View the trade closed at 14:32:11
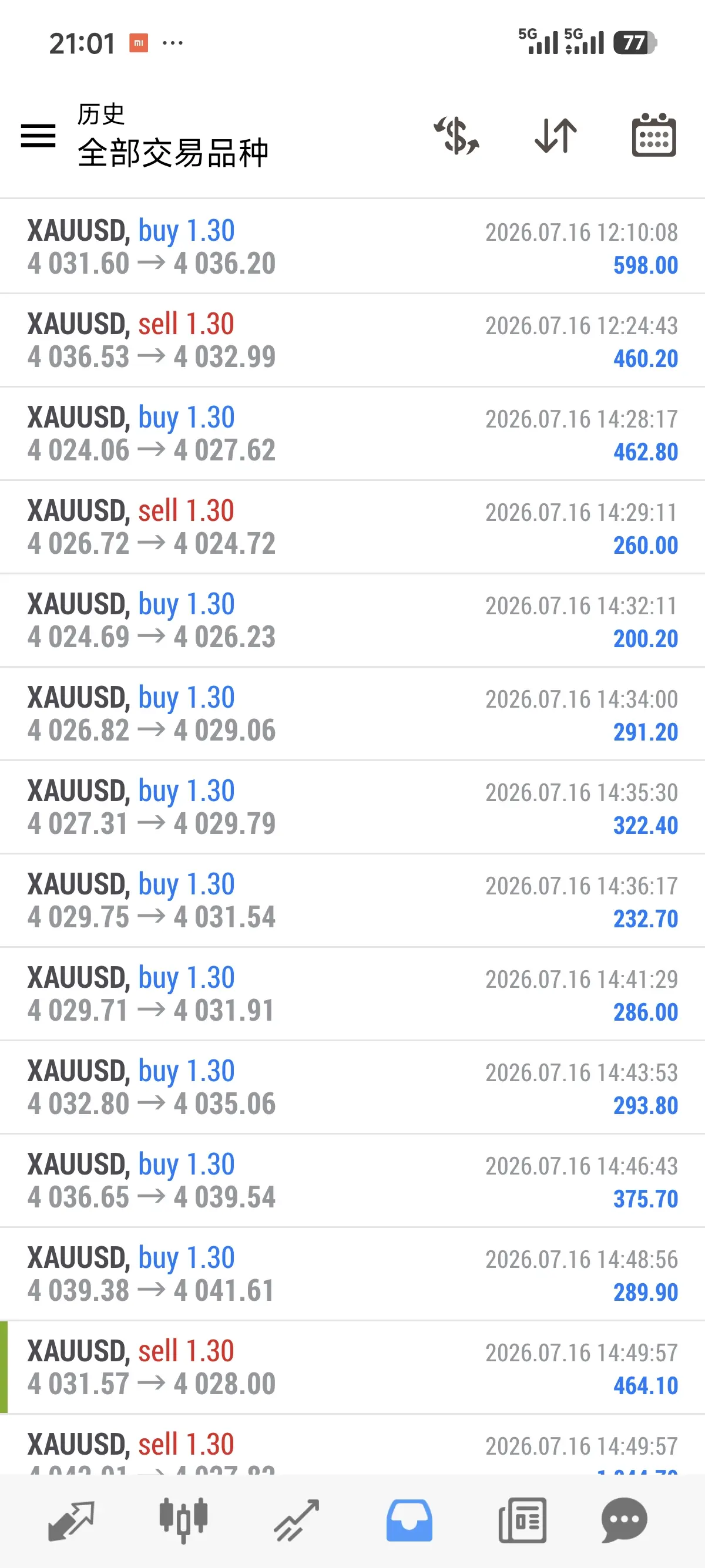Viewport: 705px width, 1568px height. click(x=352, y=620)
